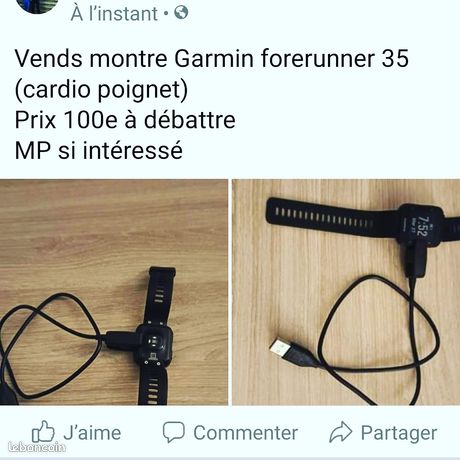The image size is (460, 460).
Task: Open the photo showing the watch's back sensor
Action: 114,292
